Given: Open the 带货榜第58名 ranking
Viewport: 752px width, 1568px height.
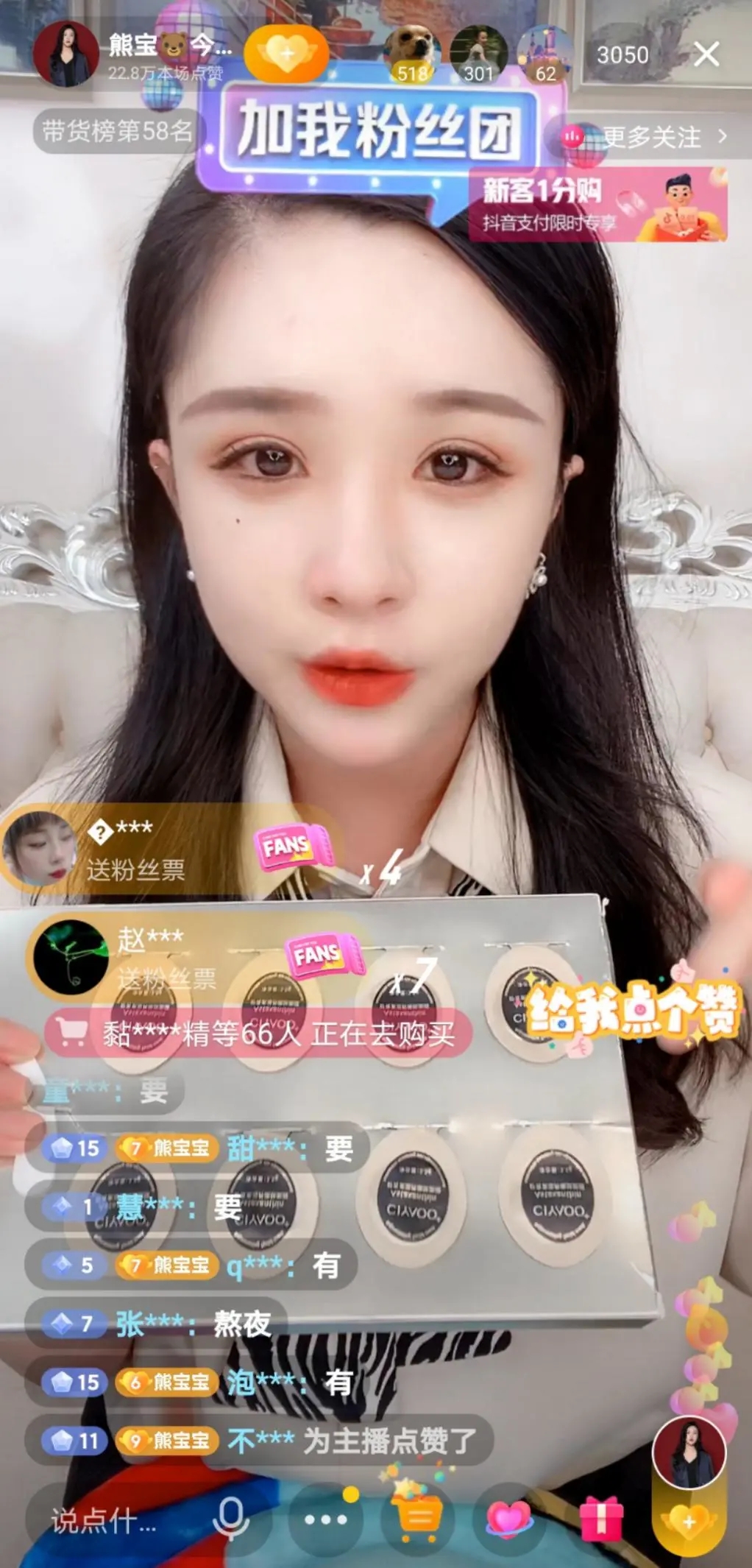Looking at the screenshot, I should (x=116, y=133).
